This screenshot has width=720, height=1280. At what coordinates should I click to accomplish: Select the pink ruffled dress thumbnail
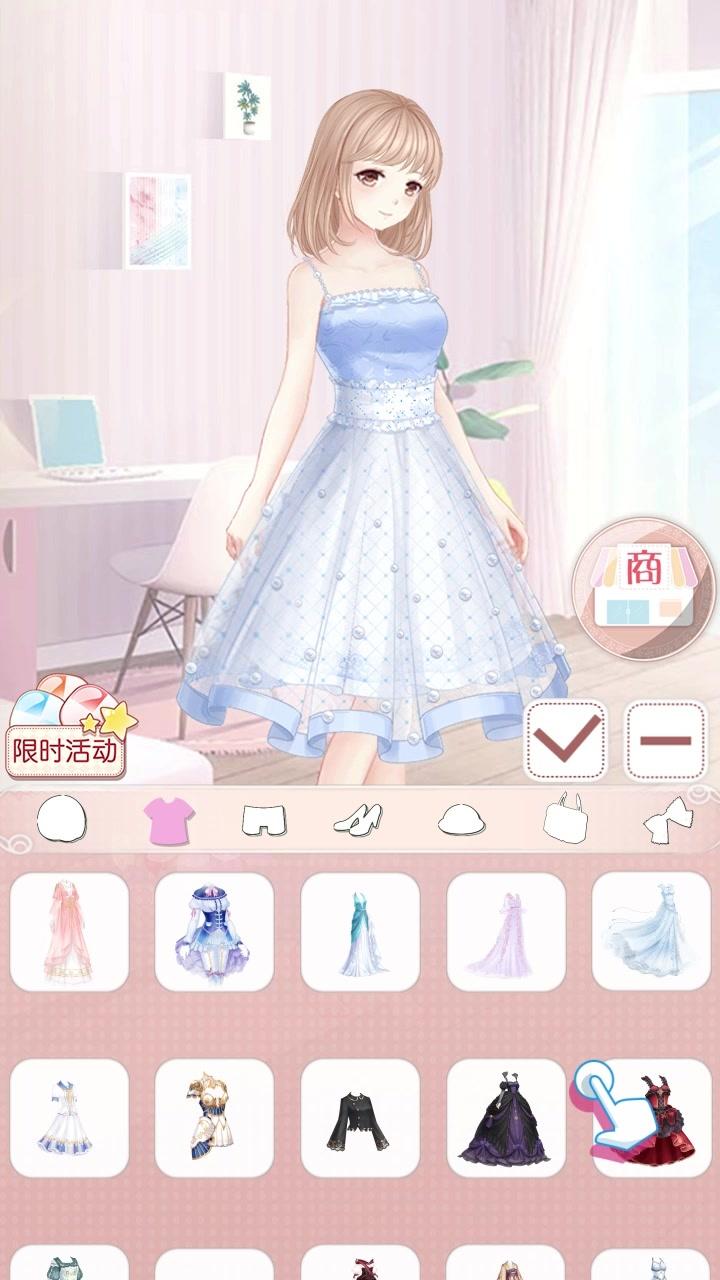70,932
